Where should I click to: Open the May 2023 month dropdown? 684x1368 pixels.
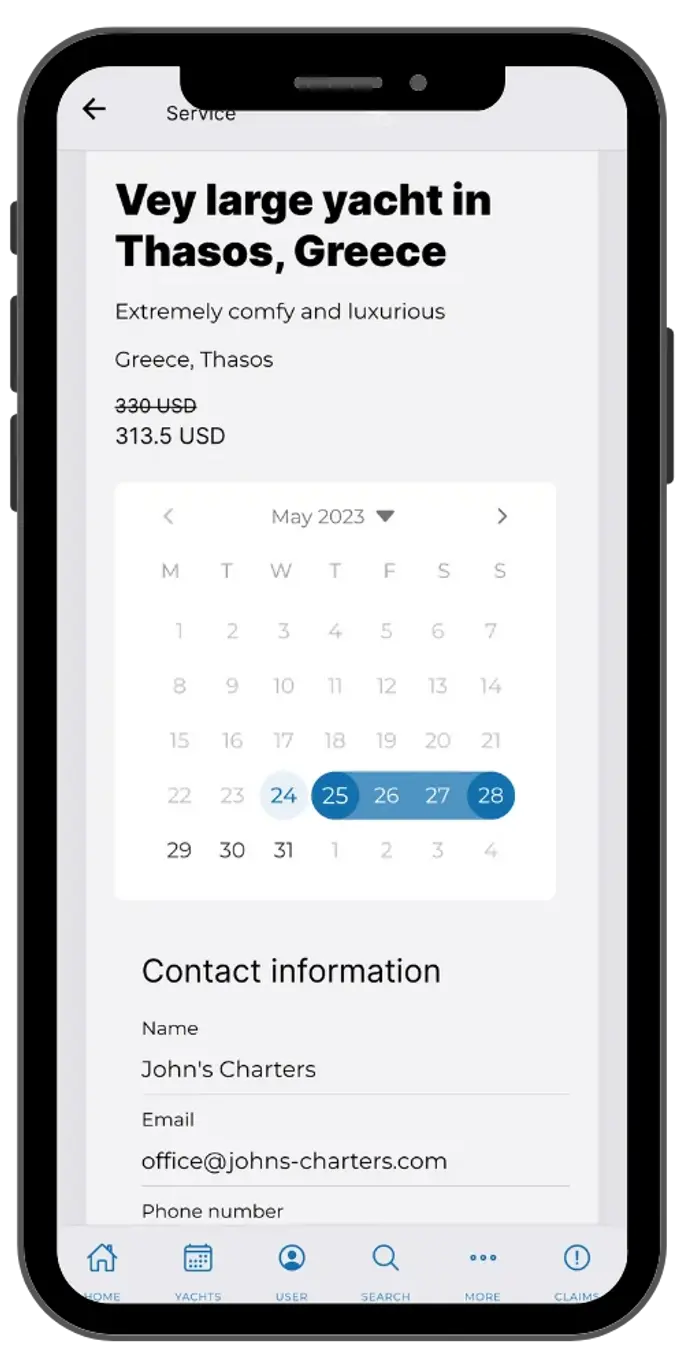(x=333, y=516)
